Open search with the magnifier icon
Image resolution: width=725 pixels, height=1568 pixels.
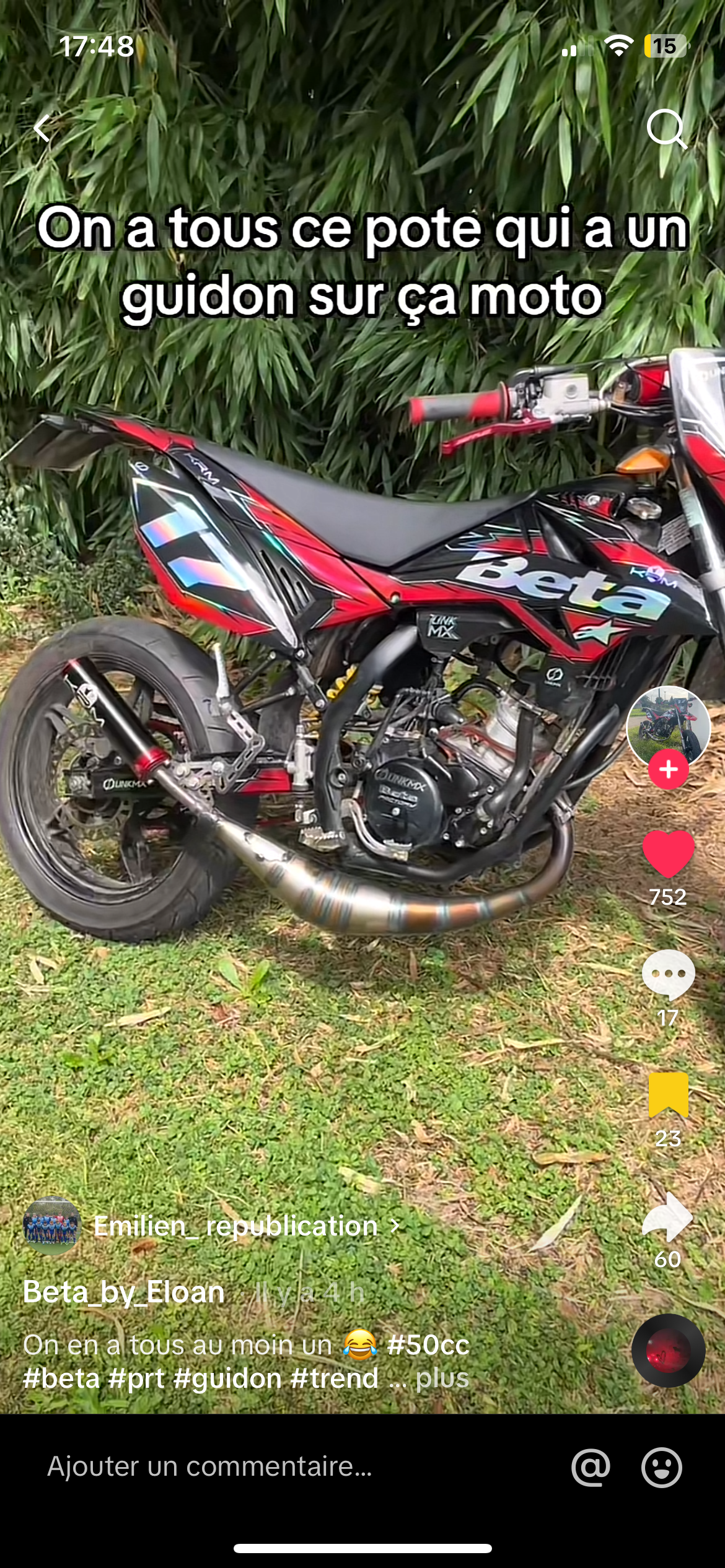point(666,129)
